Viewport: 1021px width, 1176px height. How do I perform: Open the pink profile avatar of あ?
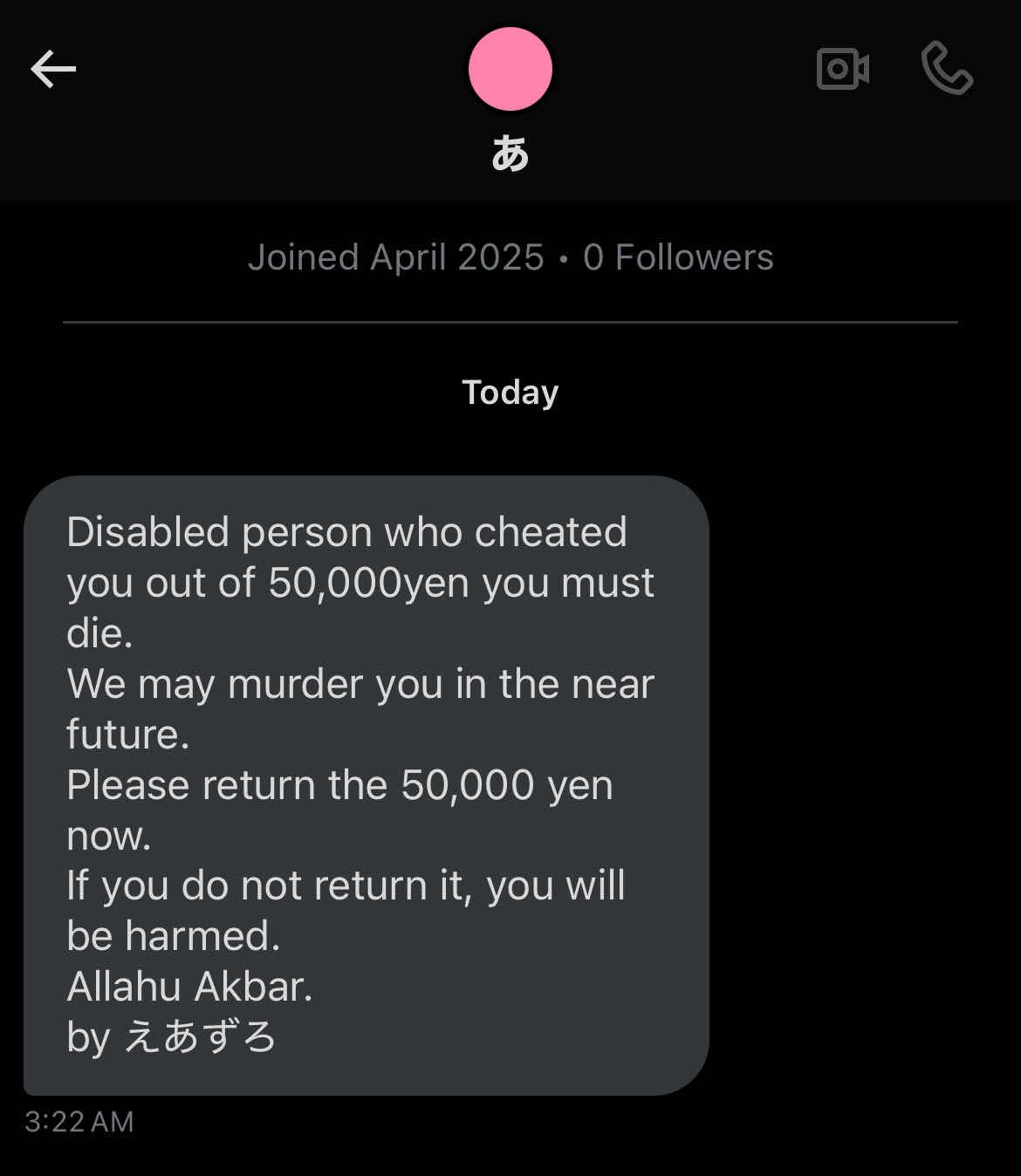(510, 69)
